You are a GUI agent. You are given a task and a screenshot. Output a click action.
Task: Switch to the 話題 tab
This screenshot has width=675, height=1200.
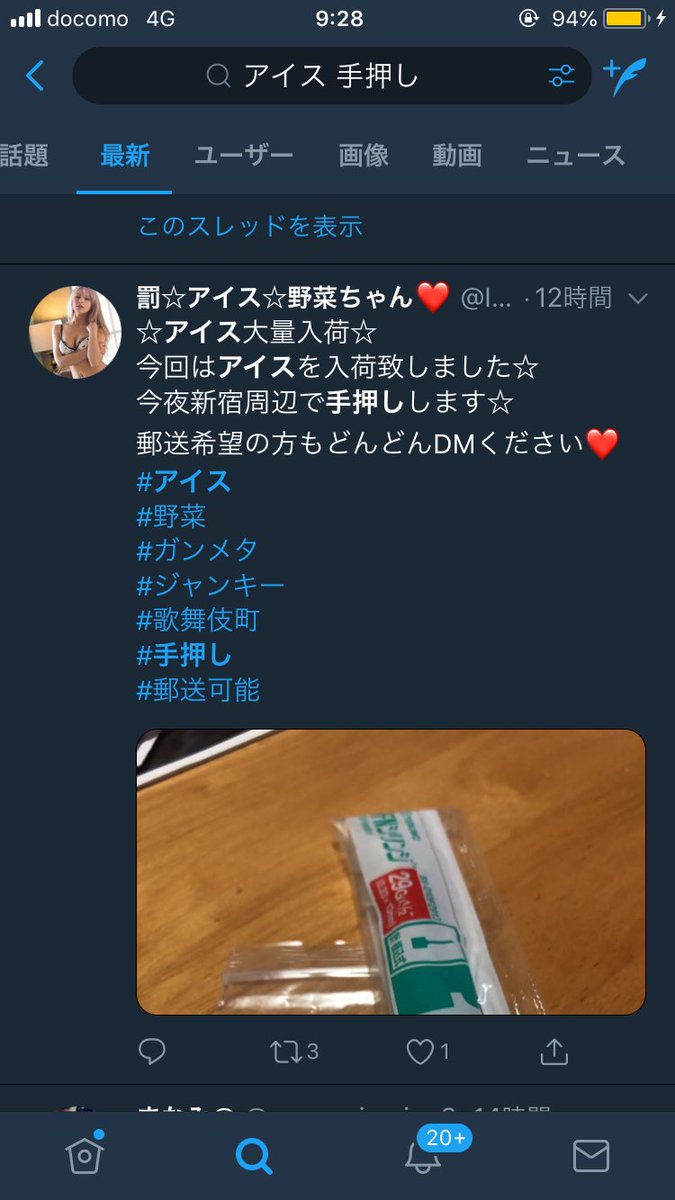(x=24, y=155)
